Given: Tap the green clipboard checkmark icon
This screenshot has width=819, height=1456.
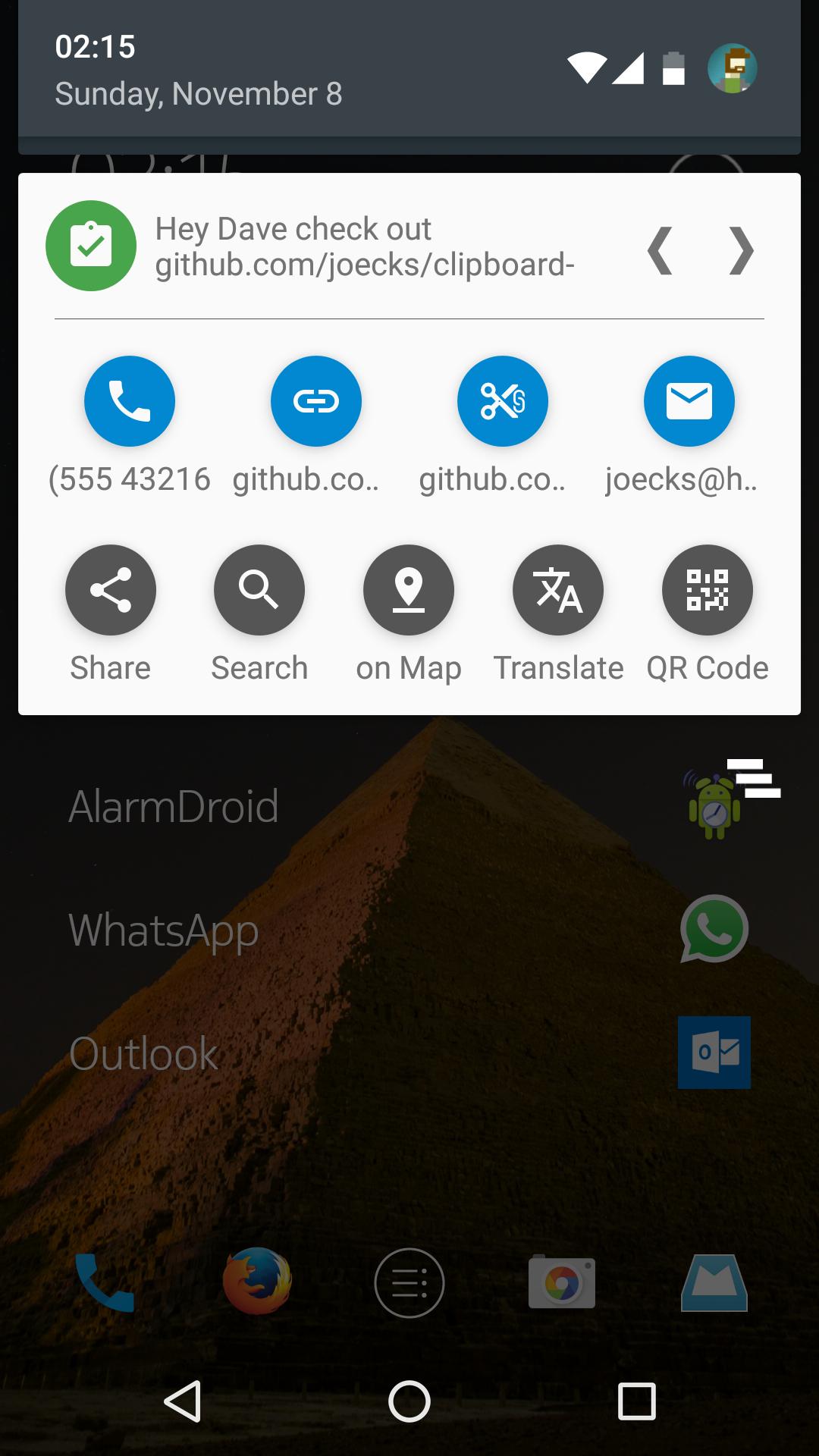Looking at the screenshot, I should [x=92, y=246].
